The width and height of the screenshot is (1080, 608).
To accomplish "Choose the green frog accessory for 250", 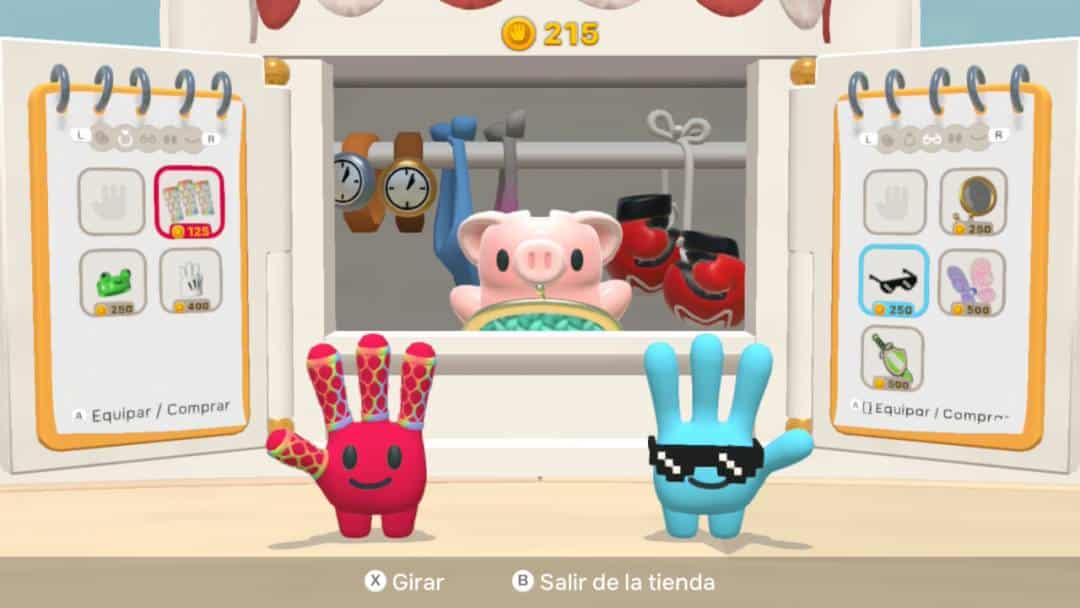I will coord(112,283).
